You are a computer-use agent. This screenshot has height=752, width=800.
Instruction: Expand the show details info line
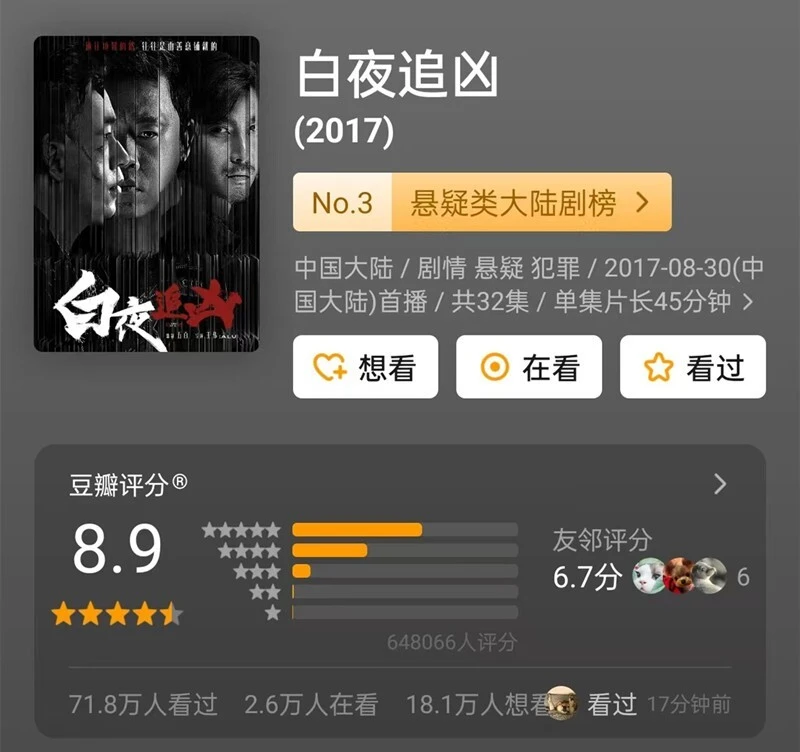[x=747, y=301]
